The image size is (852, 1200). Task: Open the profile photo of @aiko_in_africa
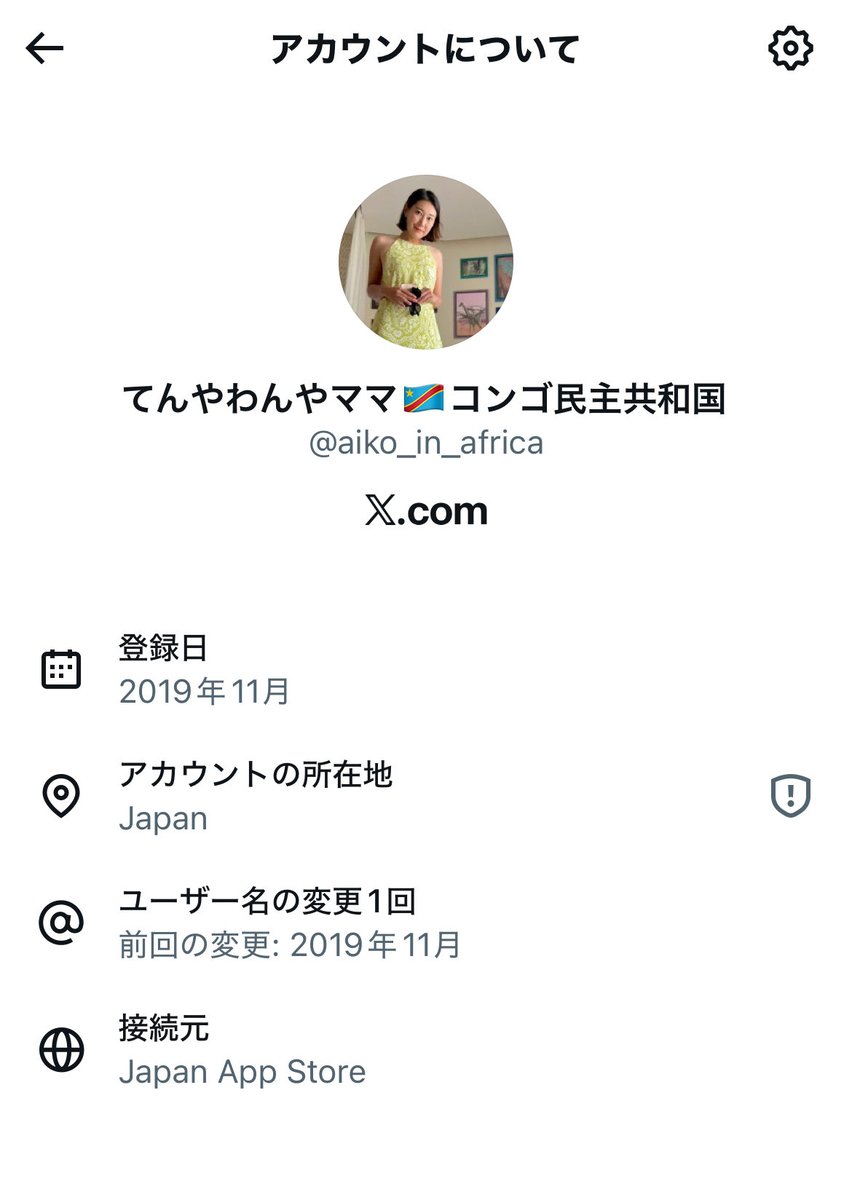point(426,262)
